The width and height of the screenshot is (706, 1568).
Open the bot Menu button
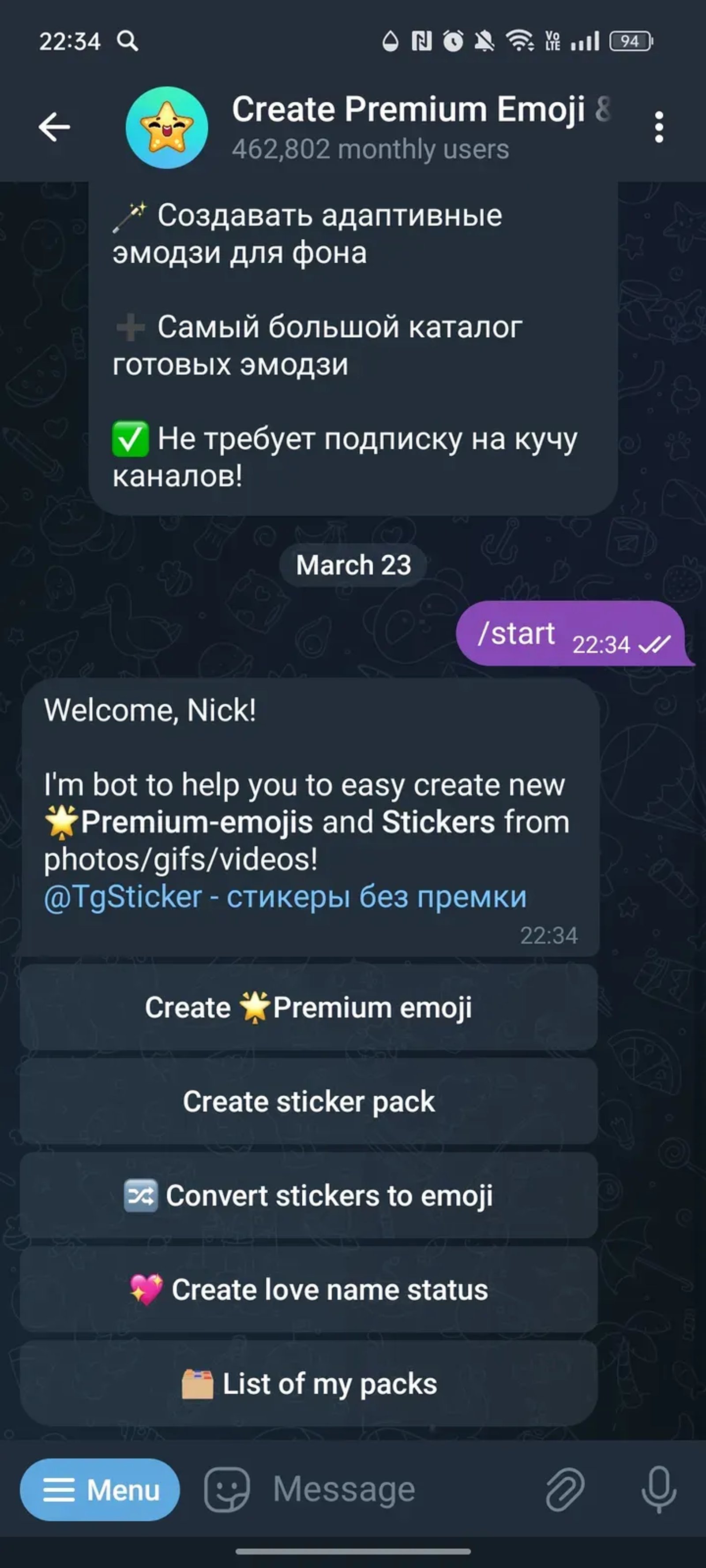(100, 1490)
